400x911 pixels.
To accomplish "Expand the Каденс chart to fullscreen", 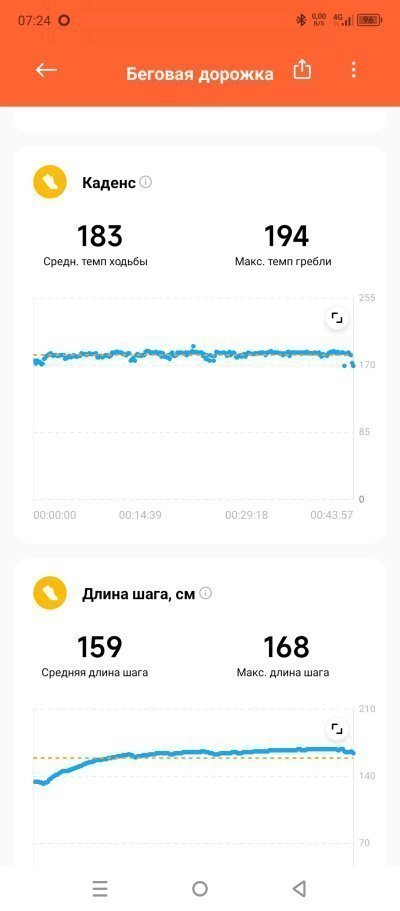I will click(337, 318).
